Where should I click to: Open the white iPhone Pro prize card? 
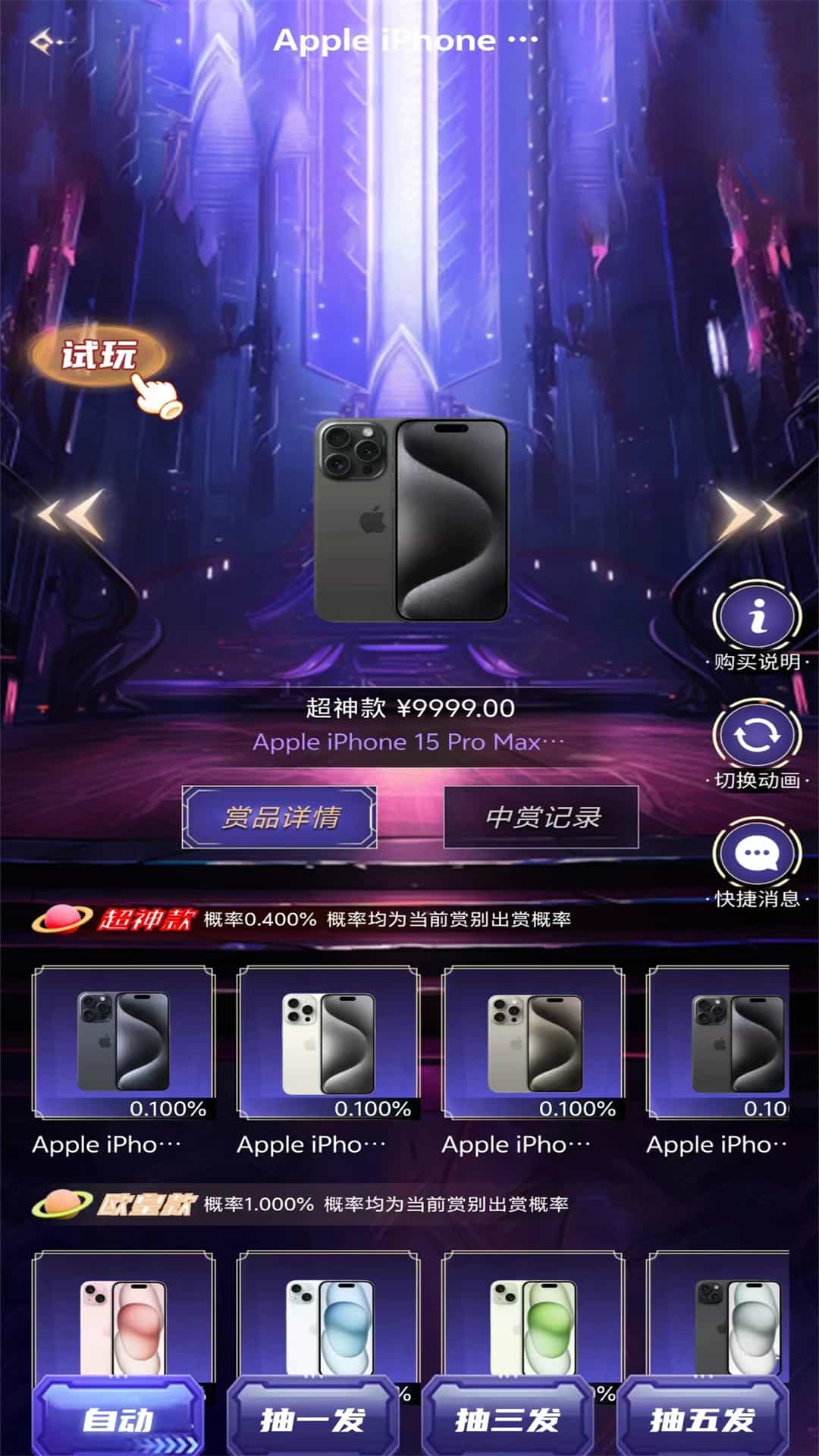(328, 1043)
